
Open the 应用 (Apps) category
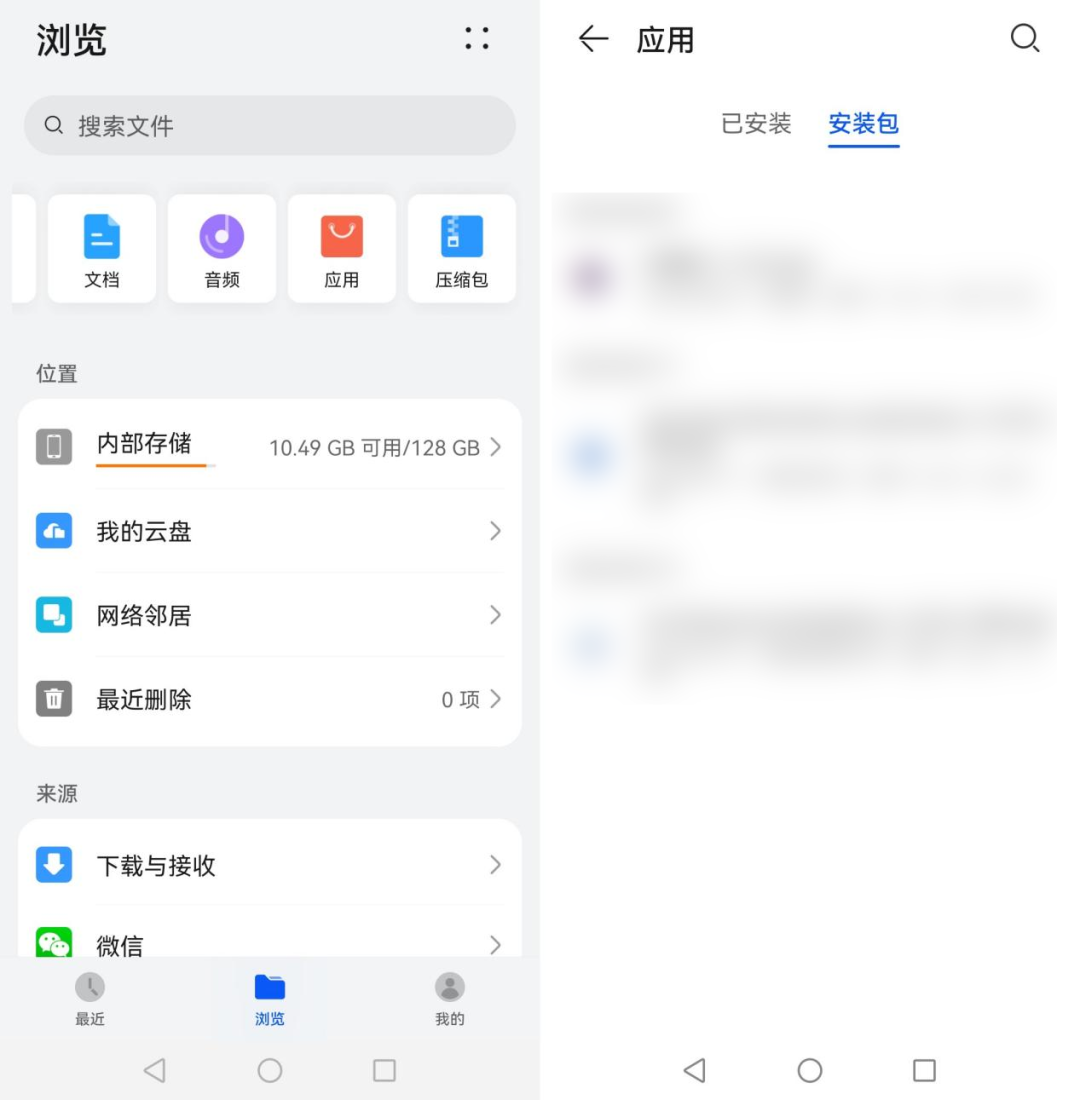click(341, 248)
